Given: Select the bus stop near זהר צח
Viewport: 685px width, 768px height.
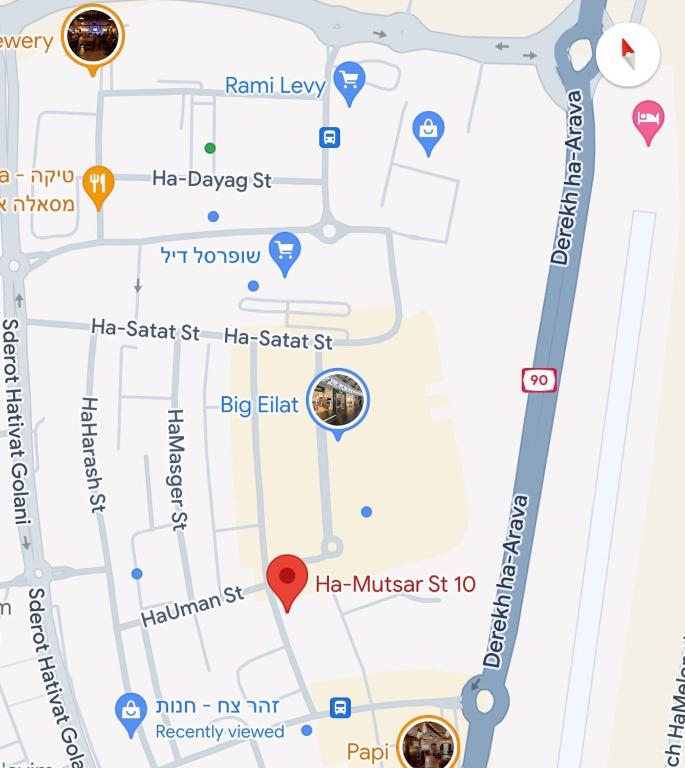Looking at the screenshot, I should [340, 708].
